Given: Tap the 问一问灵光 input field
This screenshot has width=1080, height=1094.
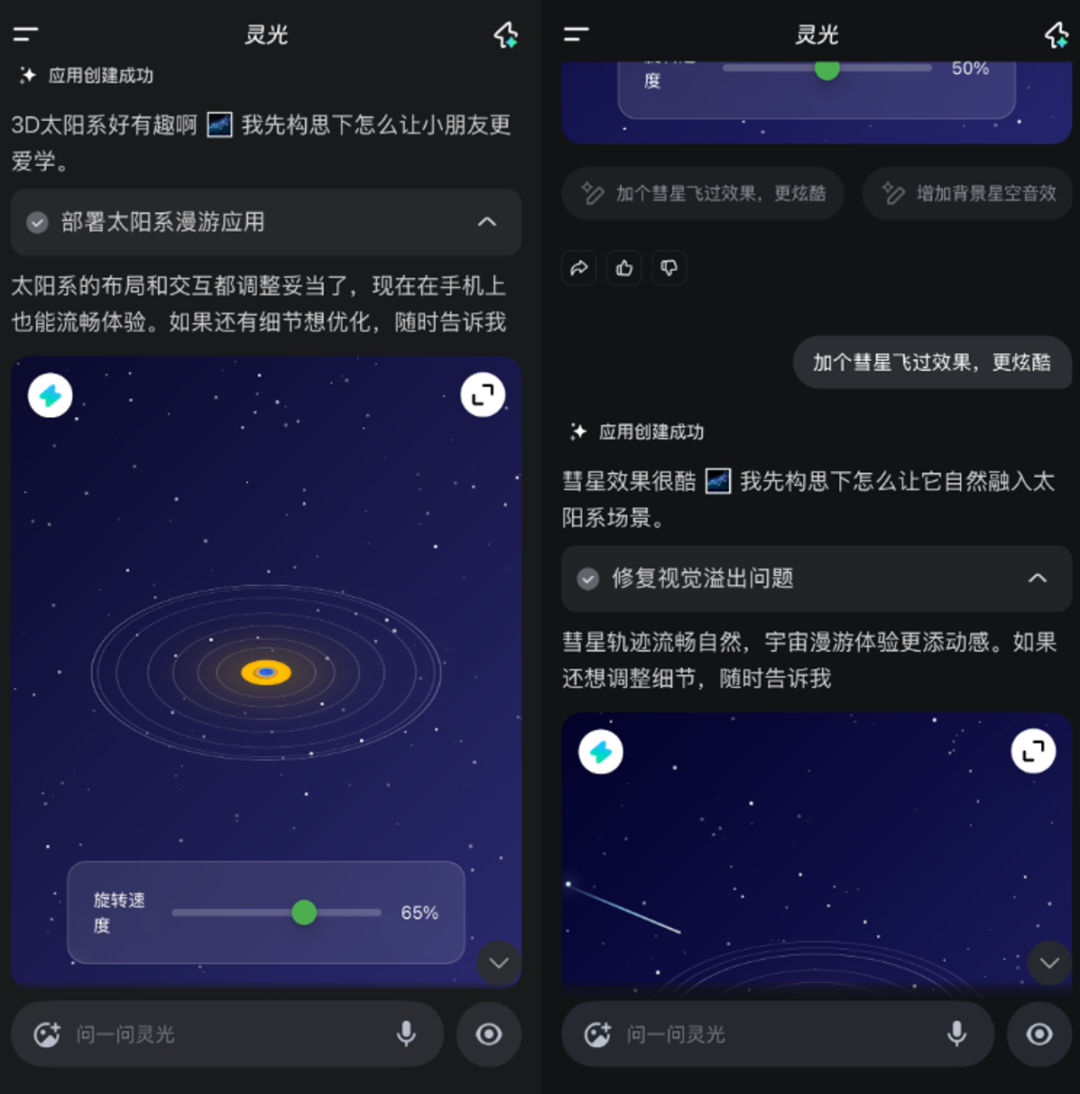Looking at the screenshot, I should coord(200,1034).
